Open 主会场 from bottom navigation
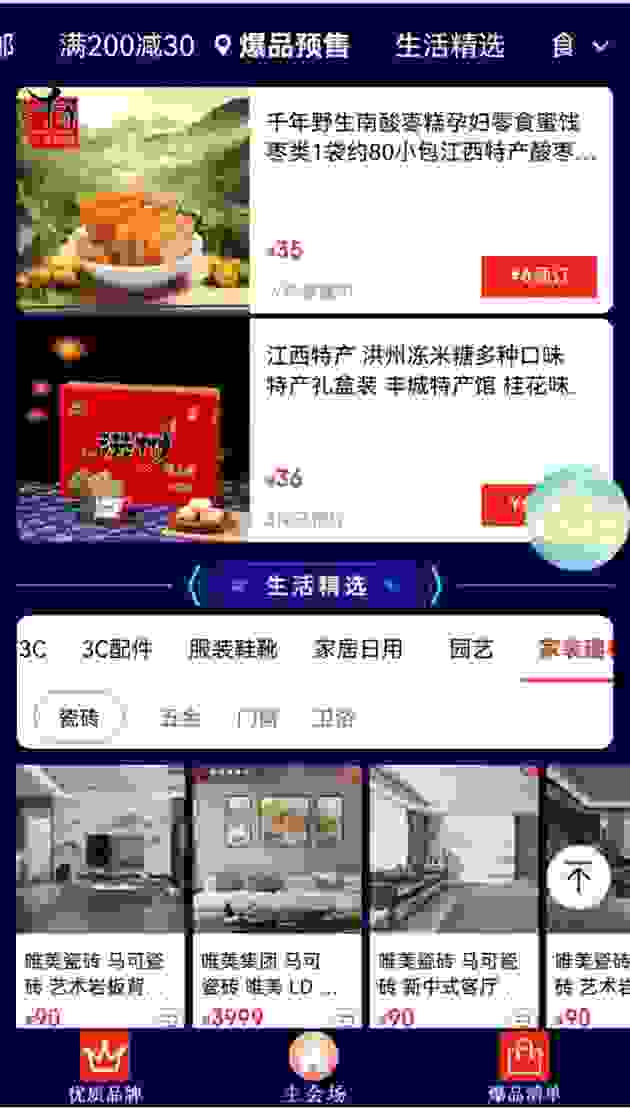This screenshot has height=1109, width=630. coord(314,1068)
